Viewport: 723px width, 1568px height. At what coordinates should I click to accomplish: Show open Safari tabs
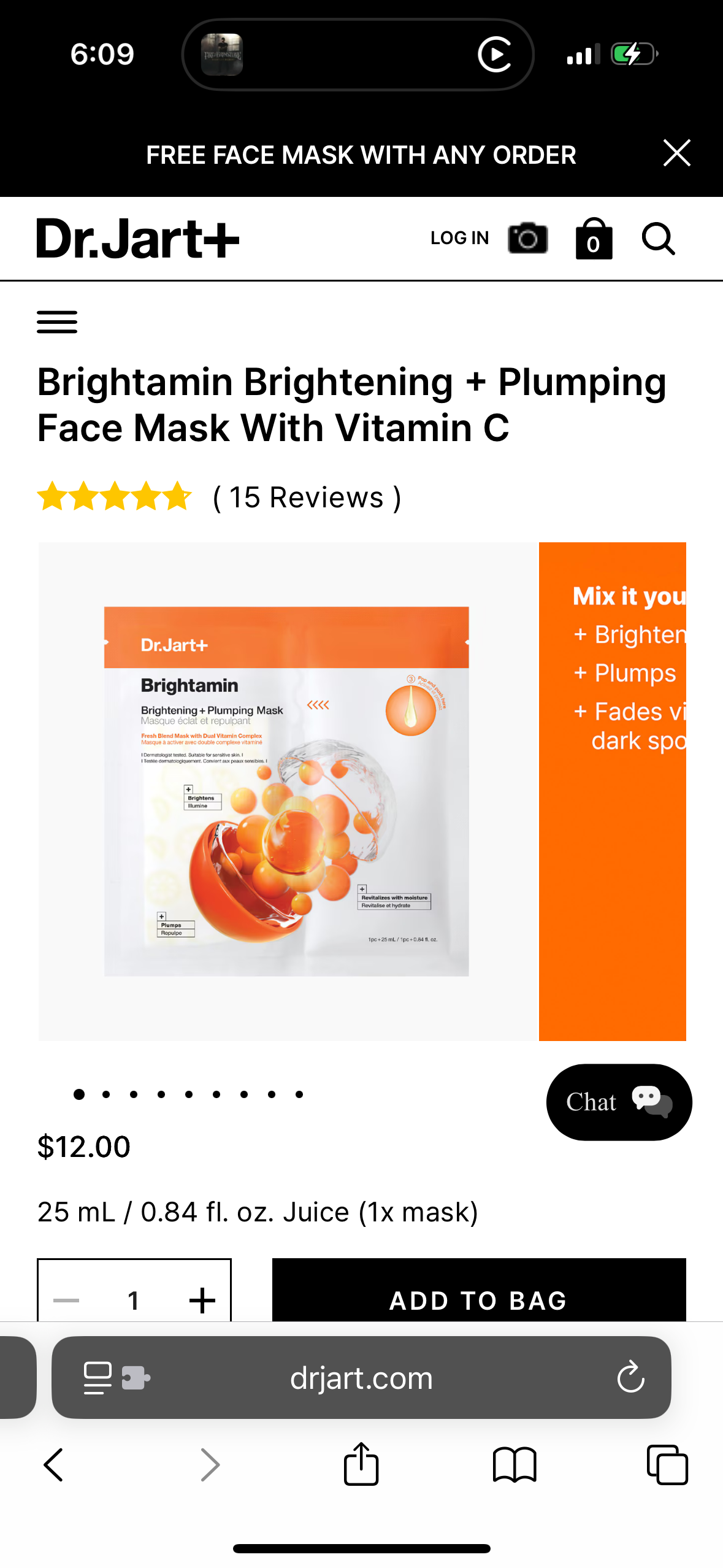[667, 1465]
